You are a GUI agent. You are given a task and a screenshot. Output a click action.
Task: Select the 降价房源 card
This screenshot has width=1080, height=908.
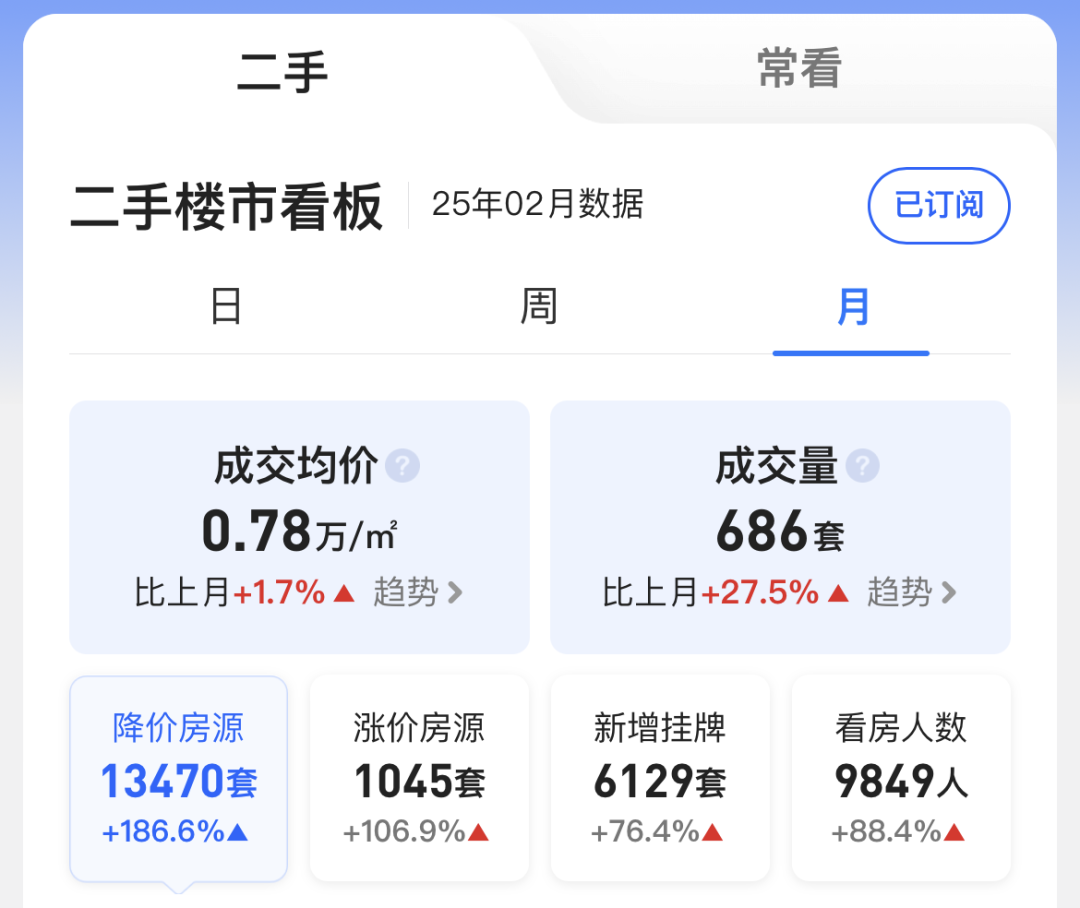179,778
